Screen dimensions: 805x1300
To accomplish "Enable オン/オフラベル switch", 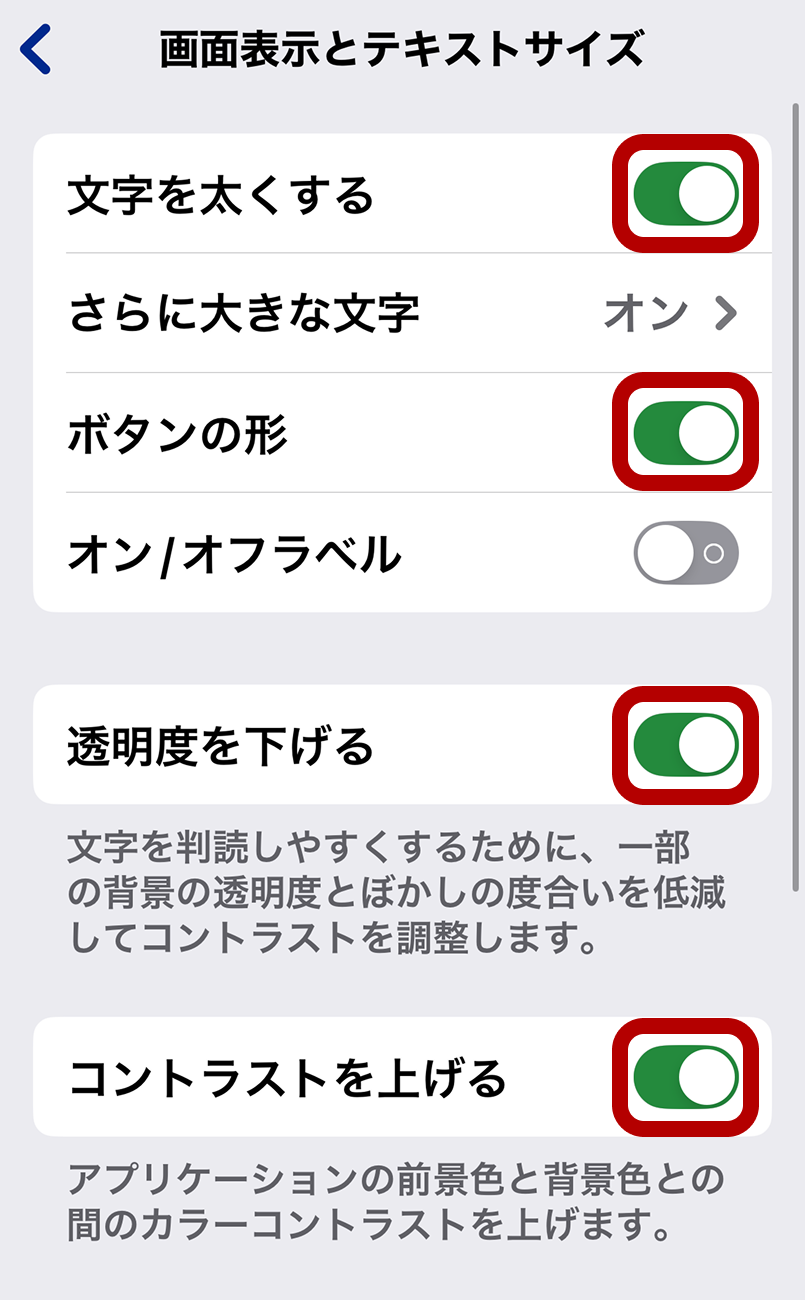I will 686,552.
